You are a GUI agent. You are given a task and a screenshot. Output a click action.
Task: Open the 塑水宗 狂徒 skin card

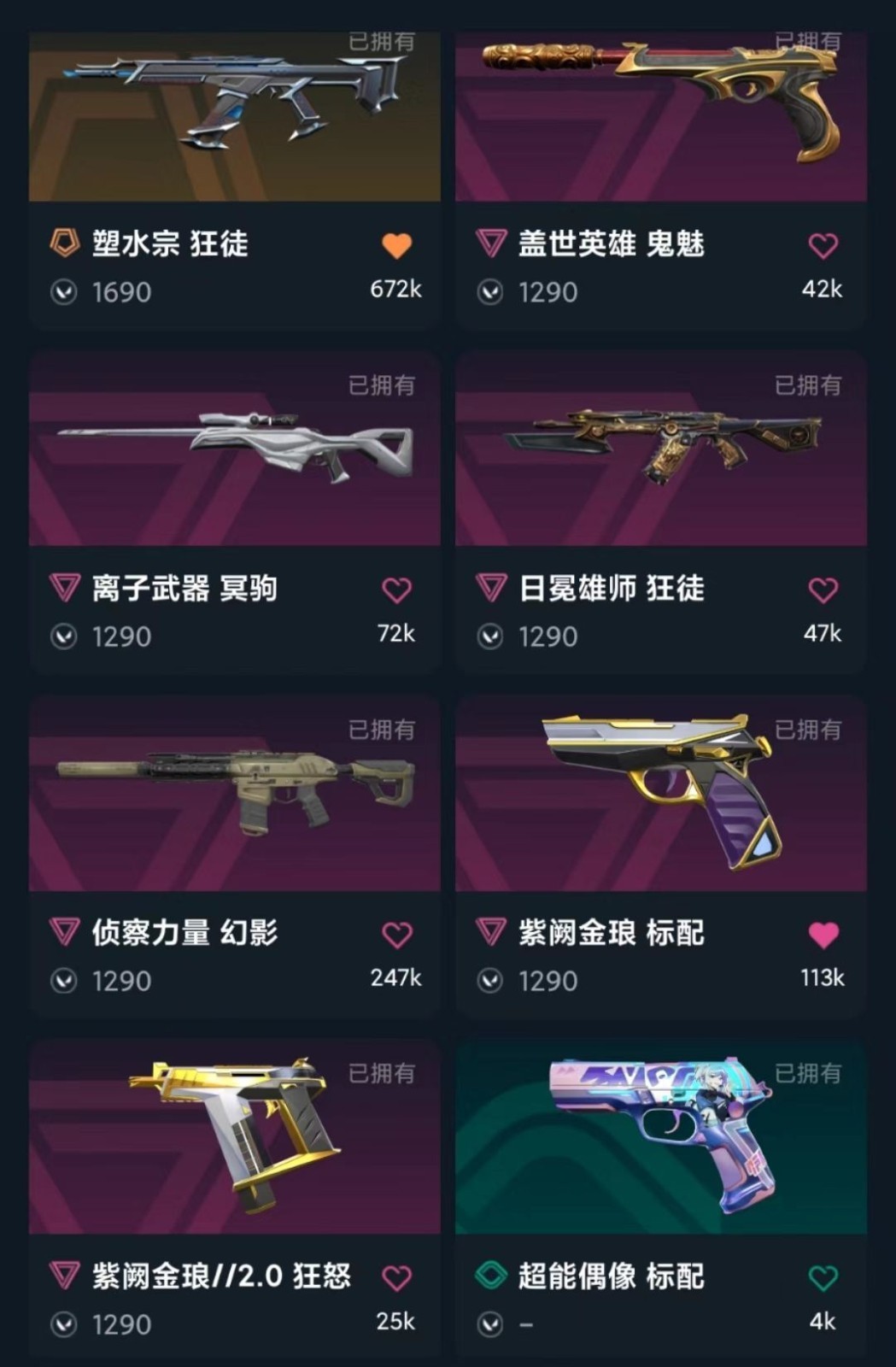click(x=234, y=120)
